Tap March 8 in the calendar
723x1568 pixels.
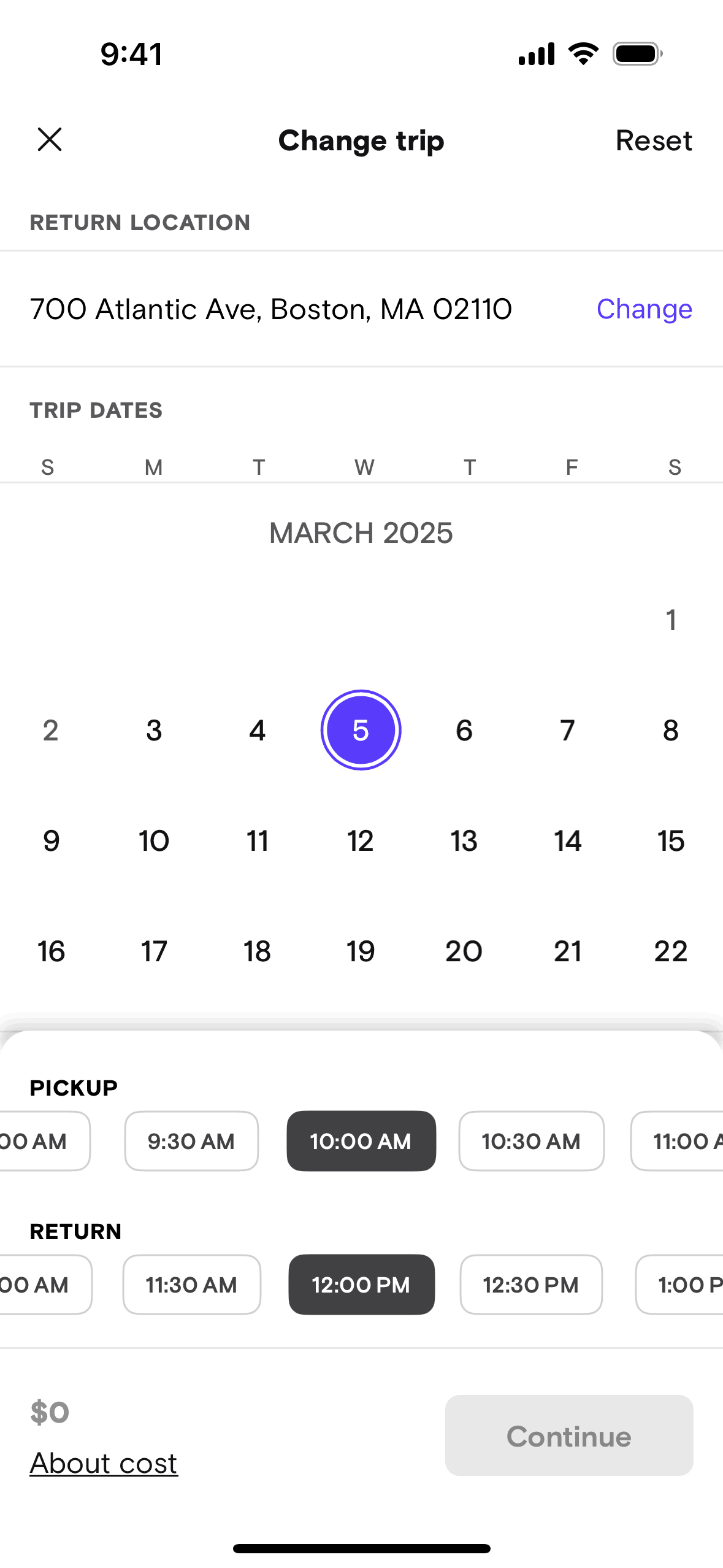(x=671, y=730)
